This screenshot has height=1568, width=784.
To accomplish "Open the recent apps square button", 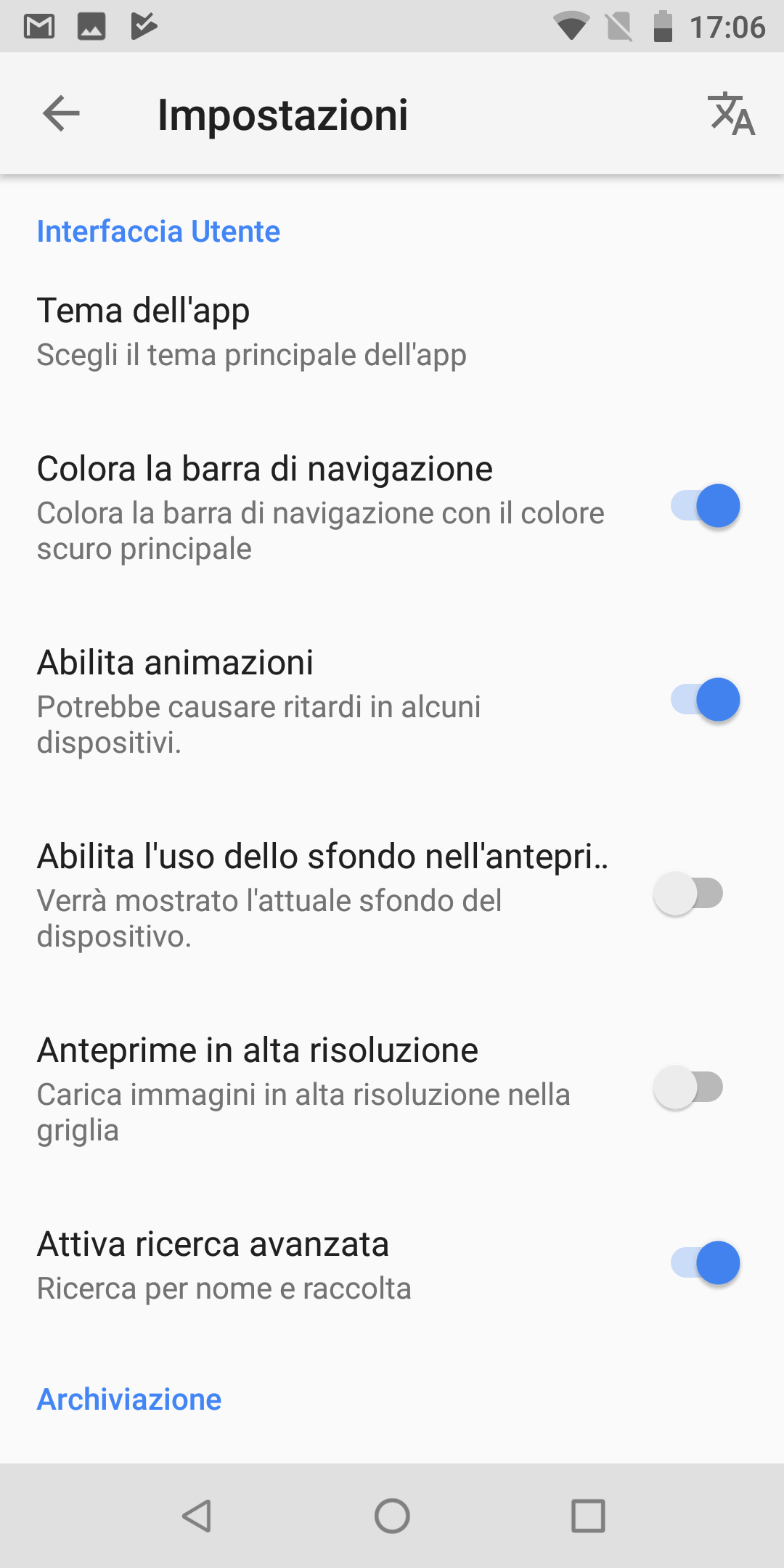I will click(x=588, y=1516).
